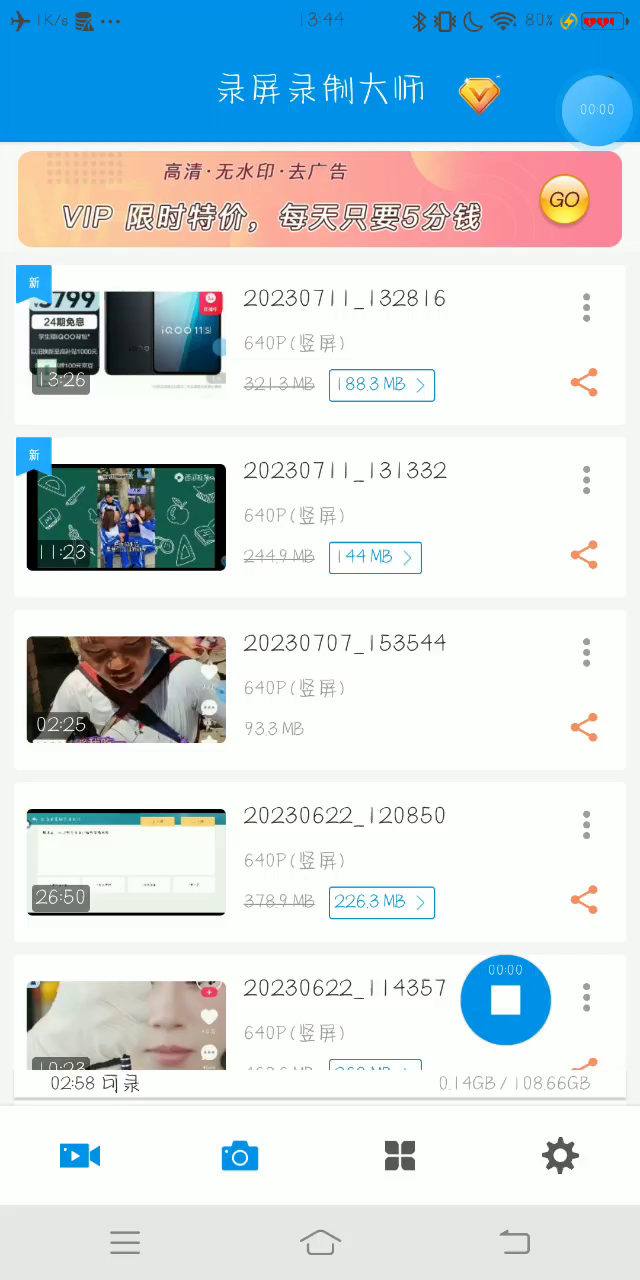The image size is (640, 1280).
Task: Play the 20230707_153544 recording thumbnail
Action: [126, 689]
